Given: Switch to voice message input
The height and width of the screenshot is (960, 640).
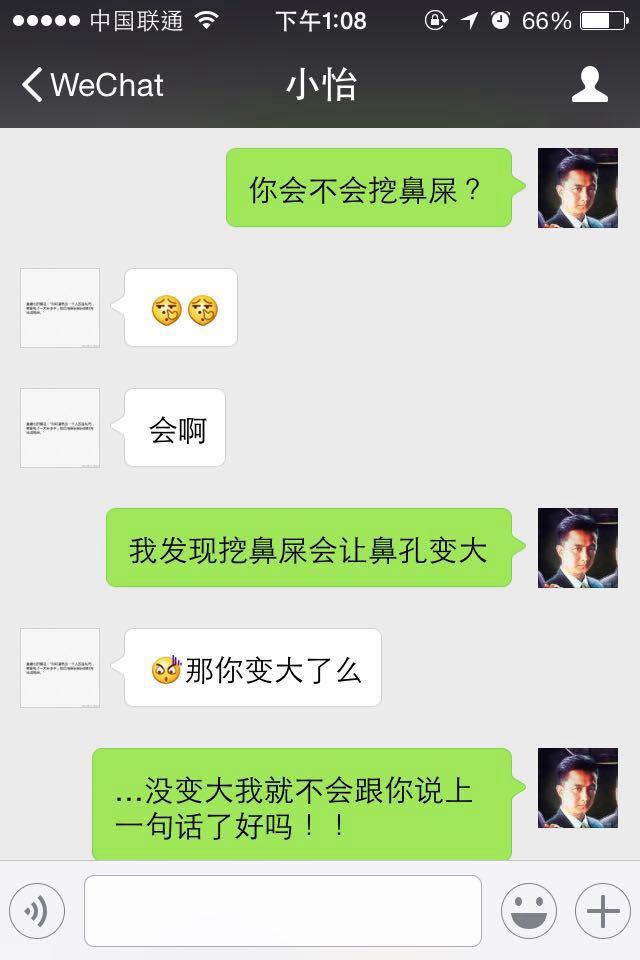Looking at the screenshot, I should click(37, 911).
